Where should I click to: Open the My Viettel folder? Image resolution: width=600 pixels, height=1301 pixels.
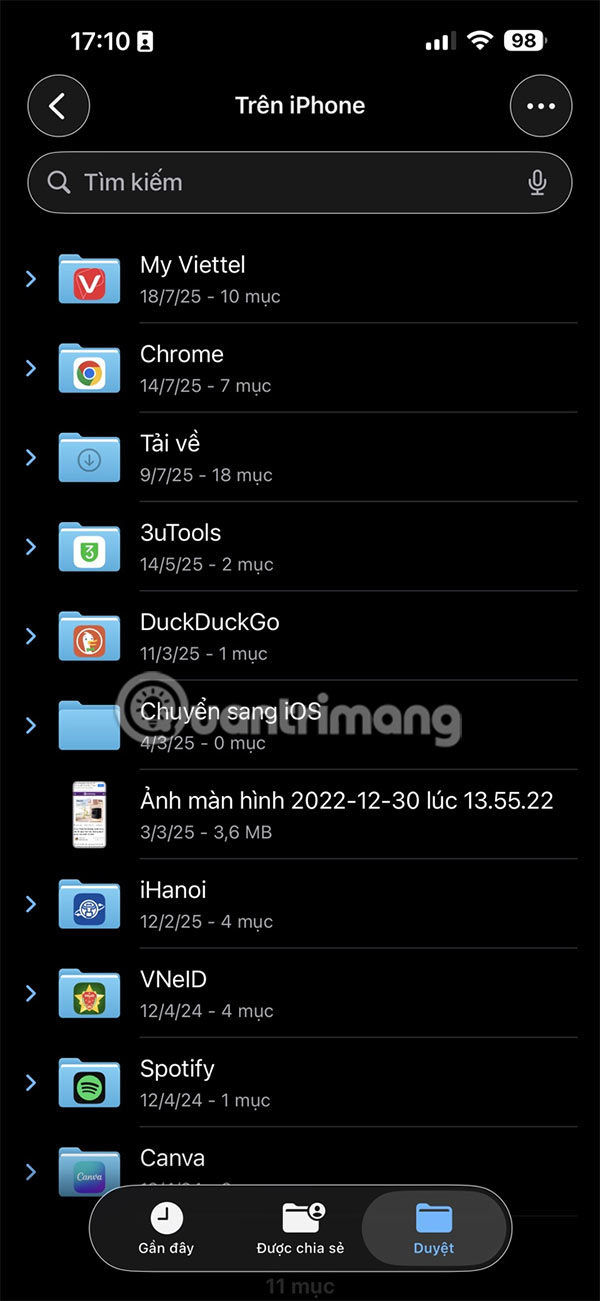click(x=193, y=278)
